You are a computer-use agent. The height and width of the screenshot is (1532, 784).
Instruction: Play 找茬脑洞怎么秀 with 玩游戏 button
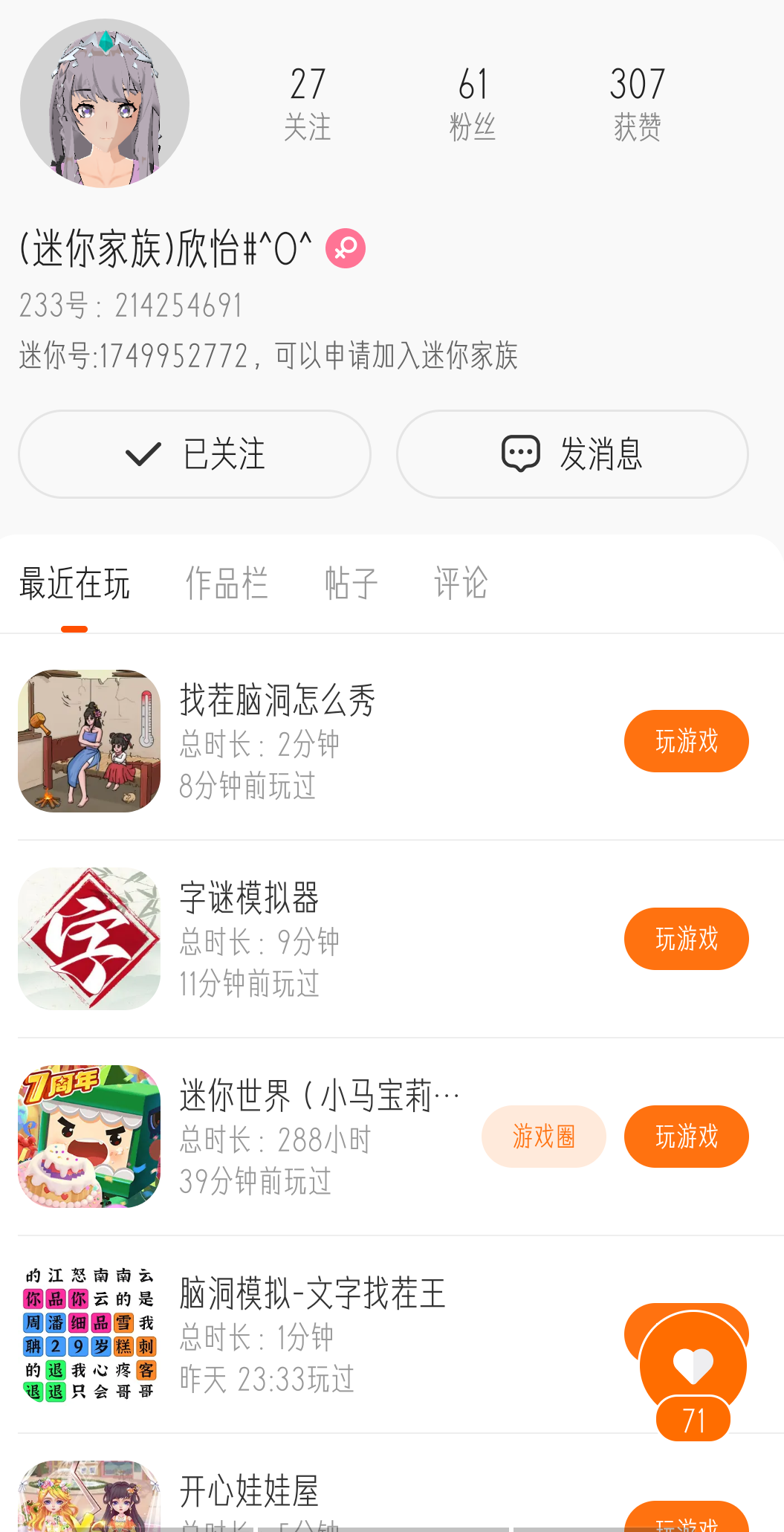pos(686,741)
